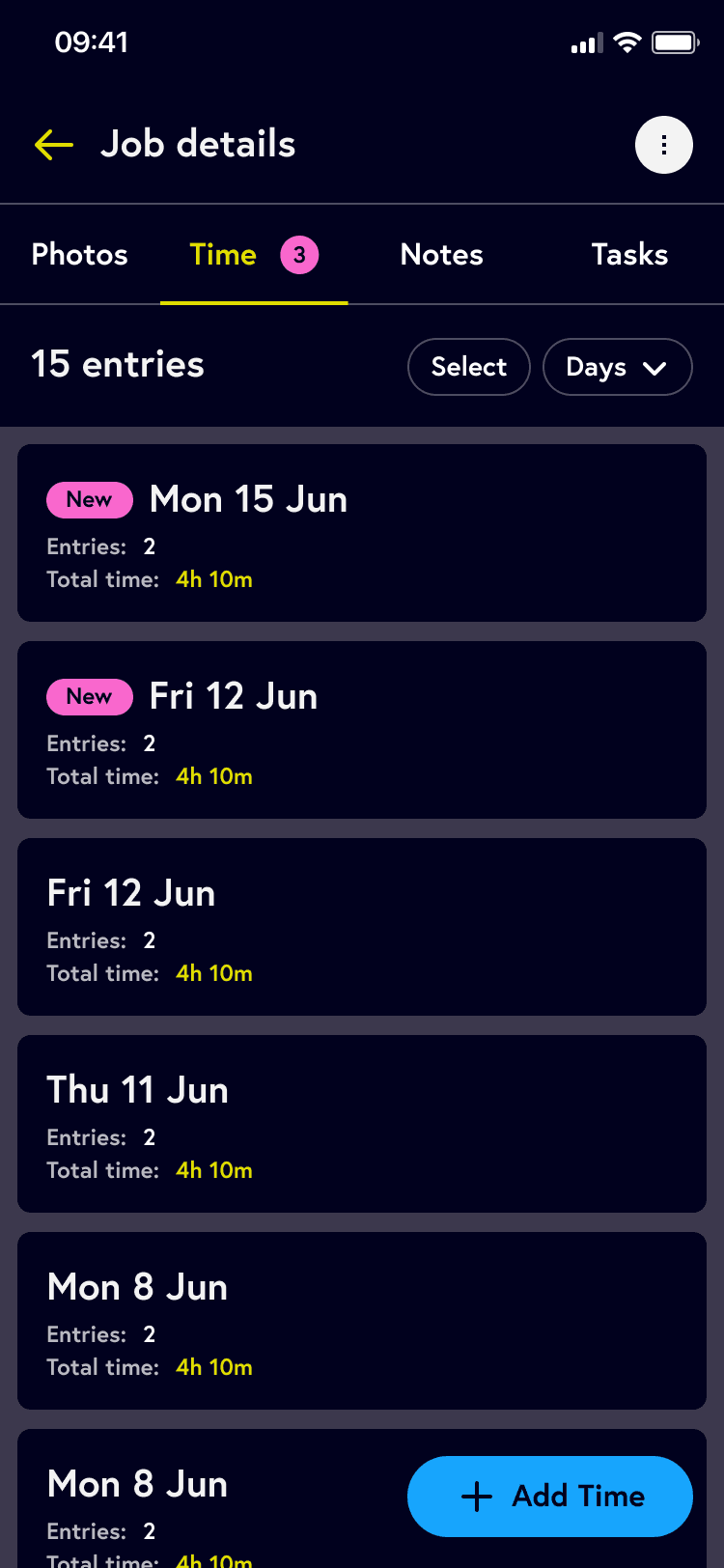Switch to the Photos tab
724x1568 pixels.
(80, 255)
